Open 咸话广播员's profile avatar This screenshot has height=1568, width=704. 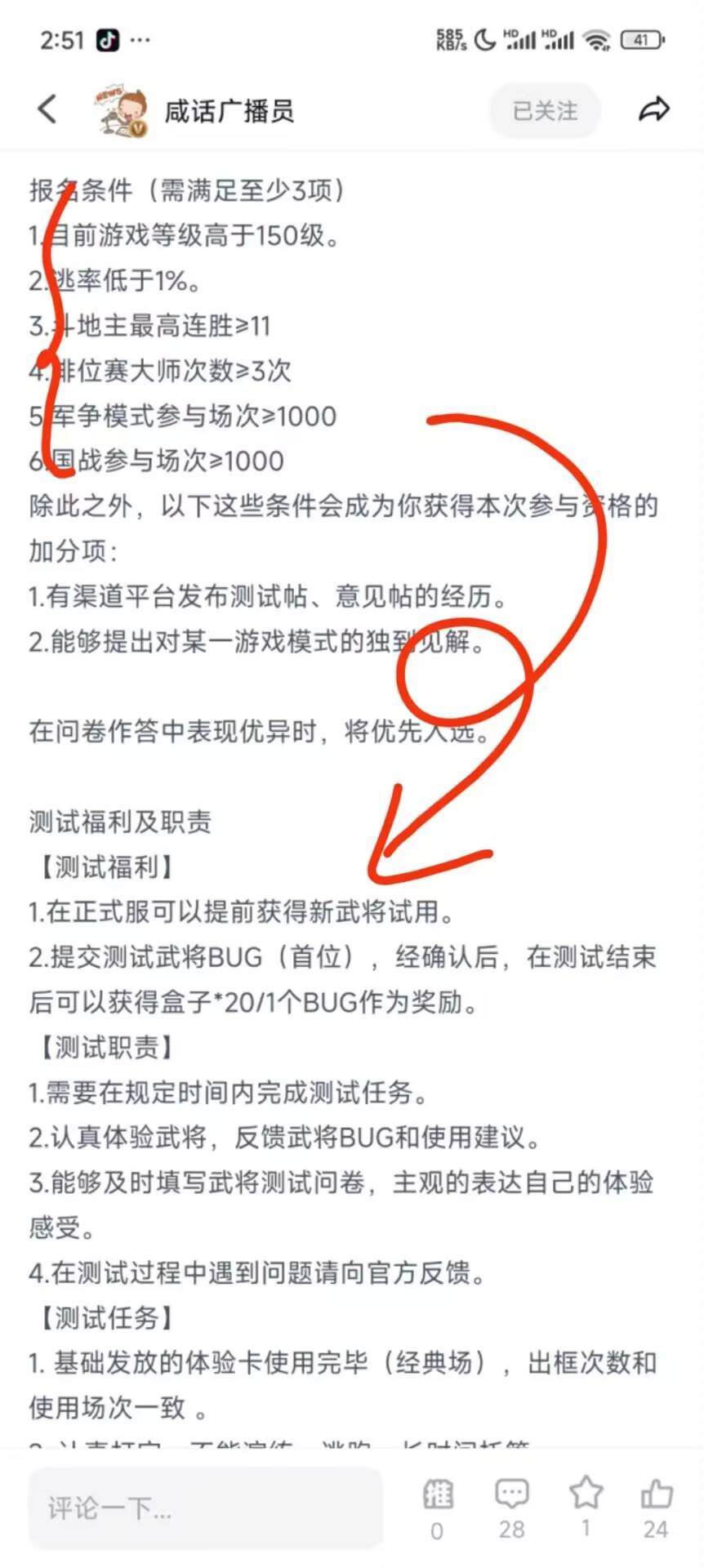(x=121, y=109)
